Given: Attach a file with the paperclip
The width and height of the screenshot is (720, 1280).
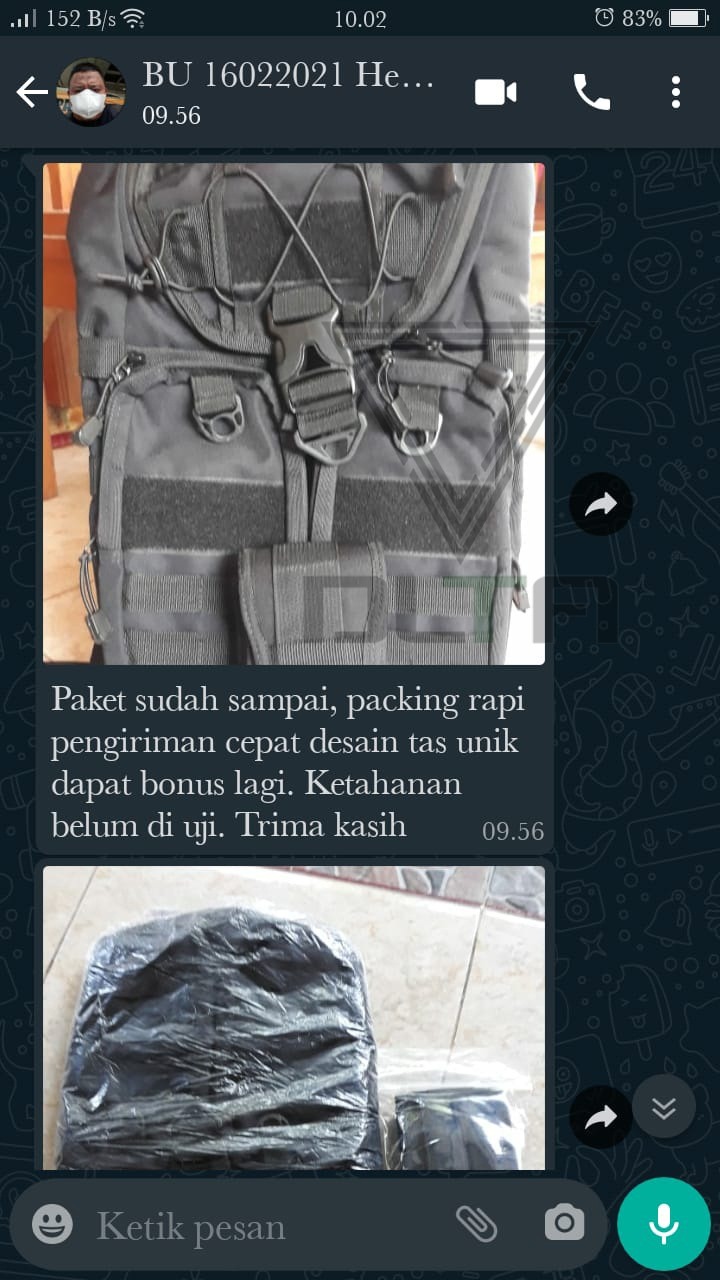Looking at the screenshot, I should [477, 1223].
